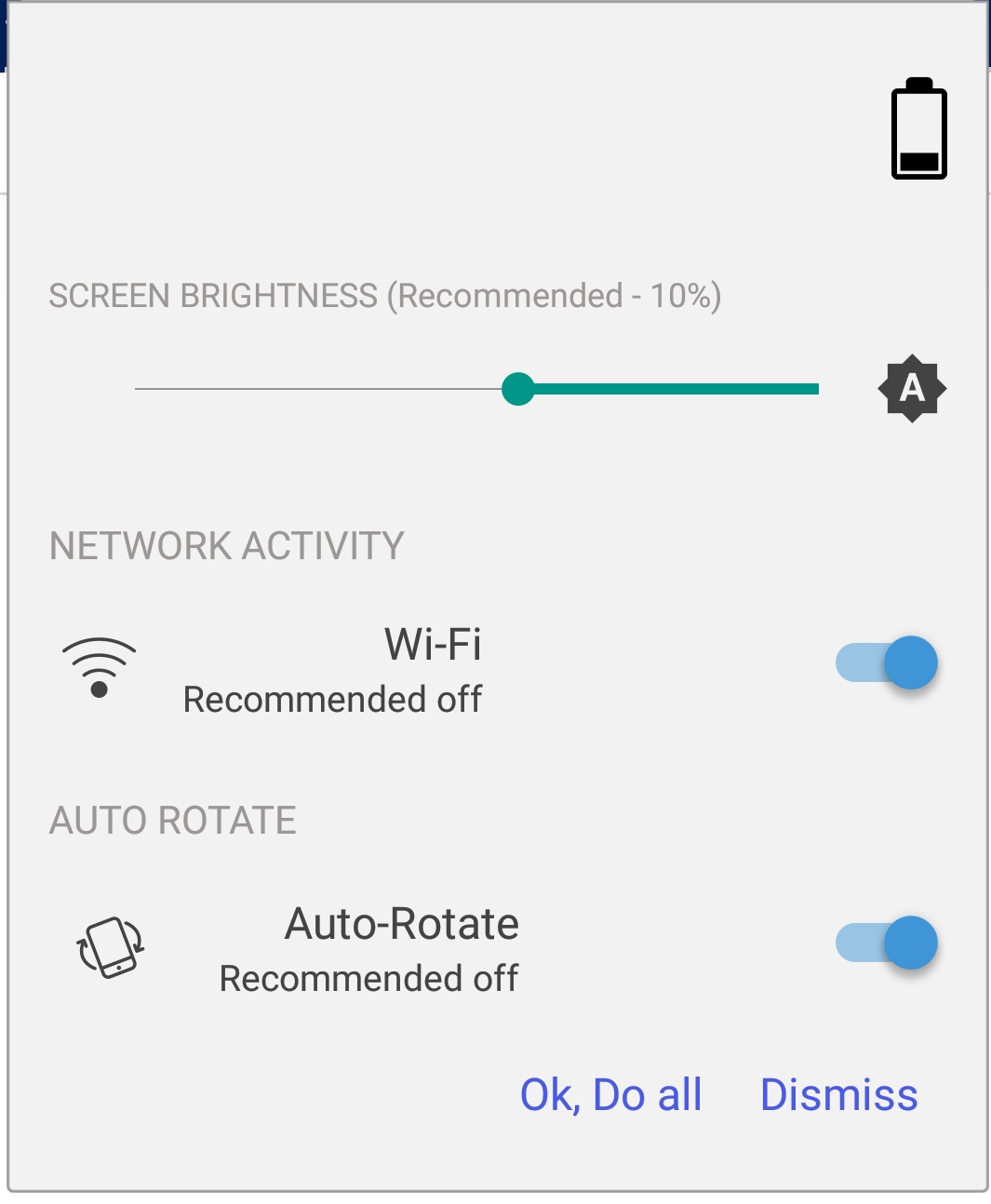
Task: Dismiss the battery saver dialog
Action: 838,1095
